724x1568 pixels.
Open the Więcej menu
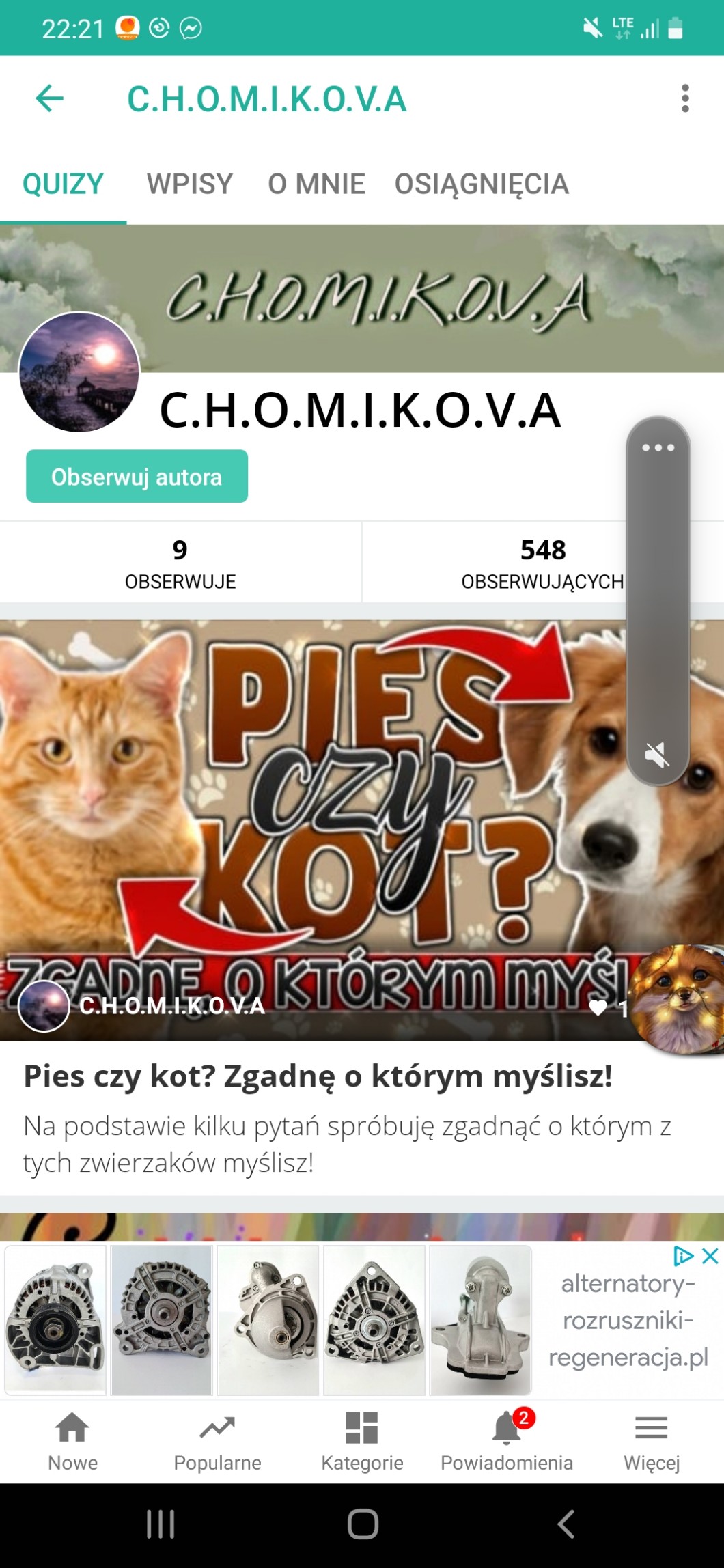click(x=652, y=1441)
